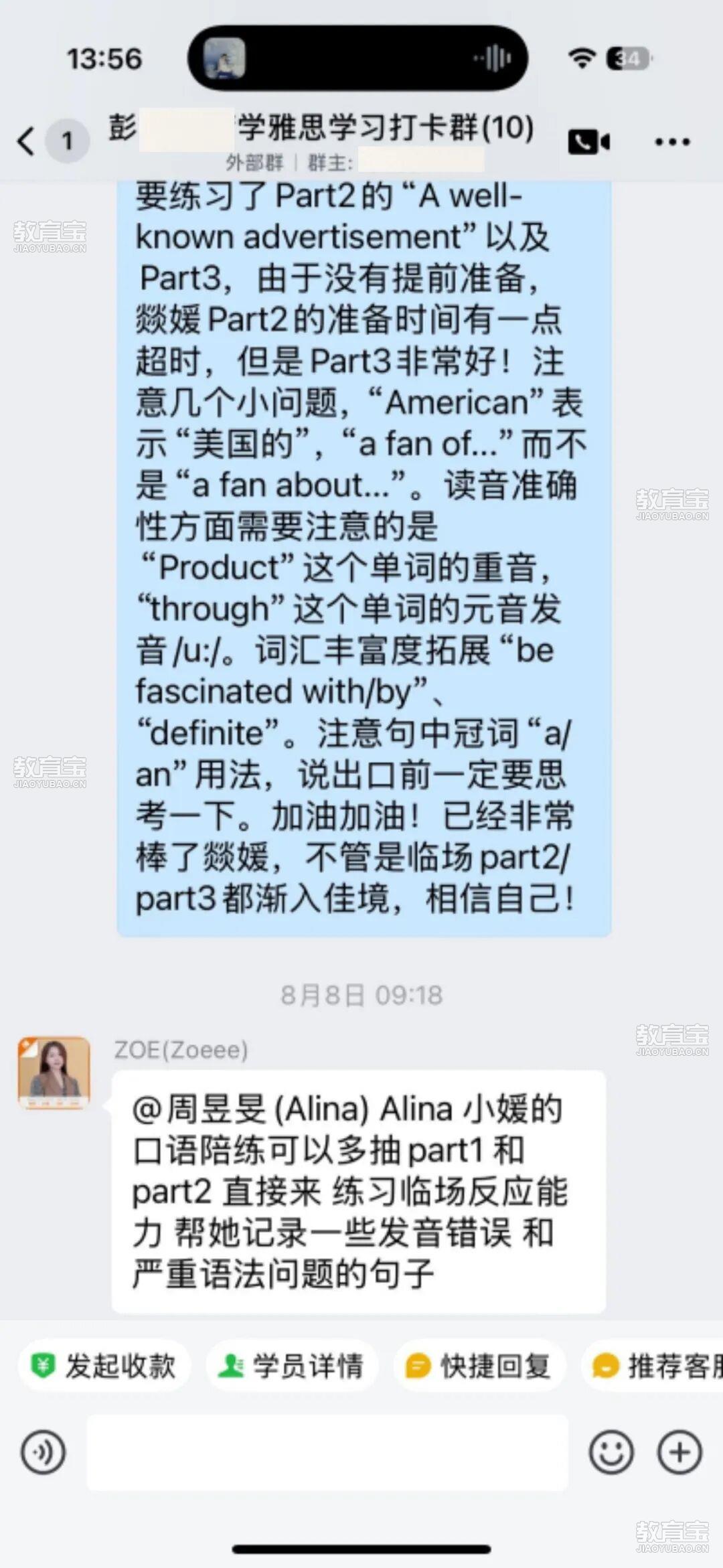Viewport: 723px width, 1568px height.
Task: Open the three-dot group menu
Action: coord(672,141)
